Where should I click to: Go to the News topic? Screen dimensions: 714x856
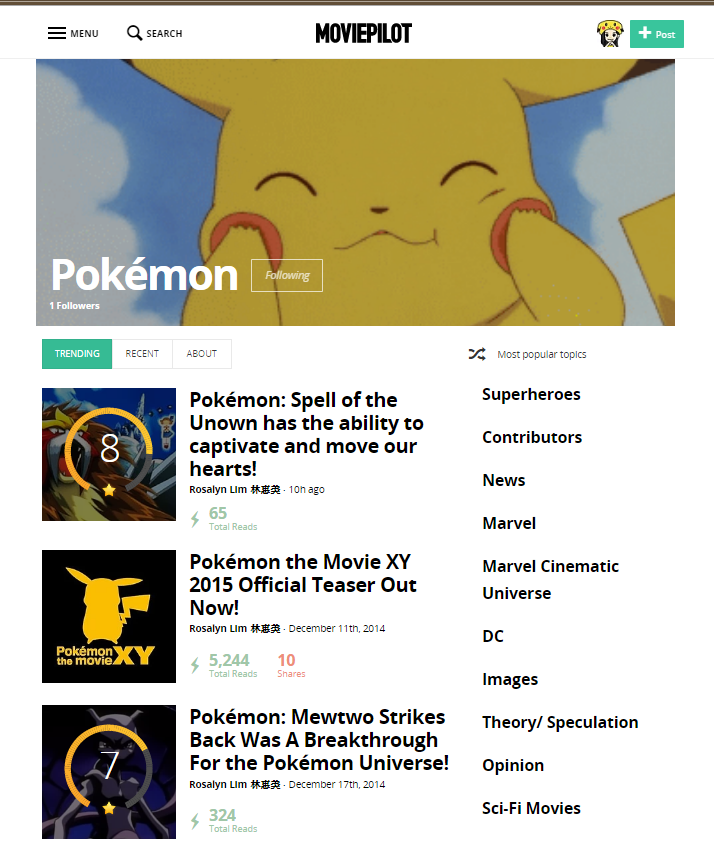coord(504,480)
